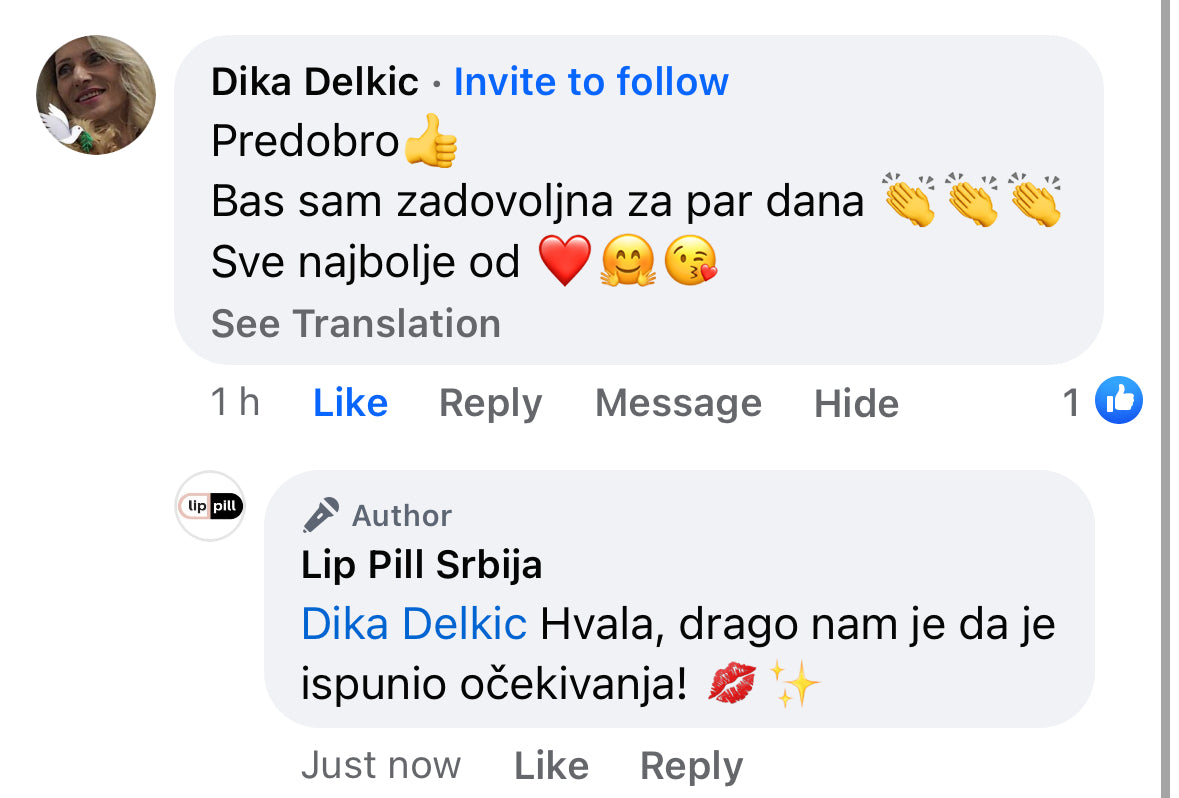Open Dika Delkic's profile picture
Viewport: 1179px width, 798px height.
click(96, 95)
